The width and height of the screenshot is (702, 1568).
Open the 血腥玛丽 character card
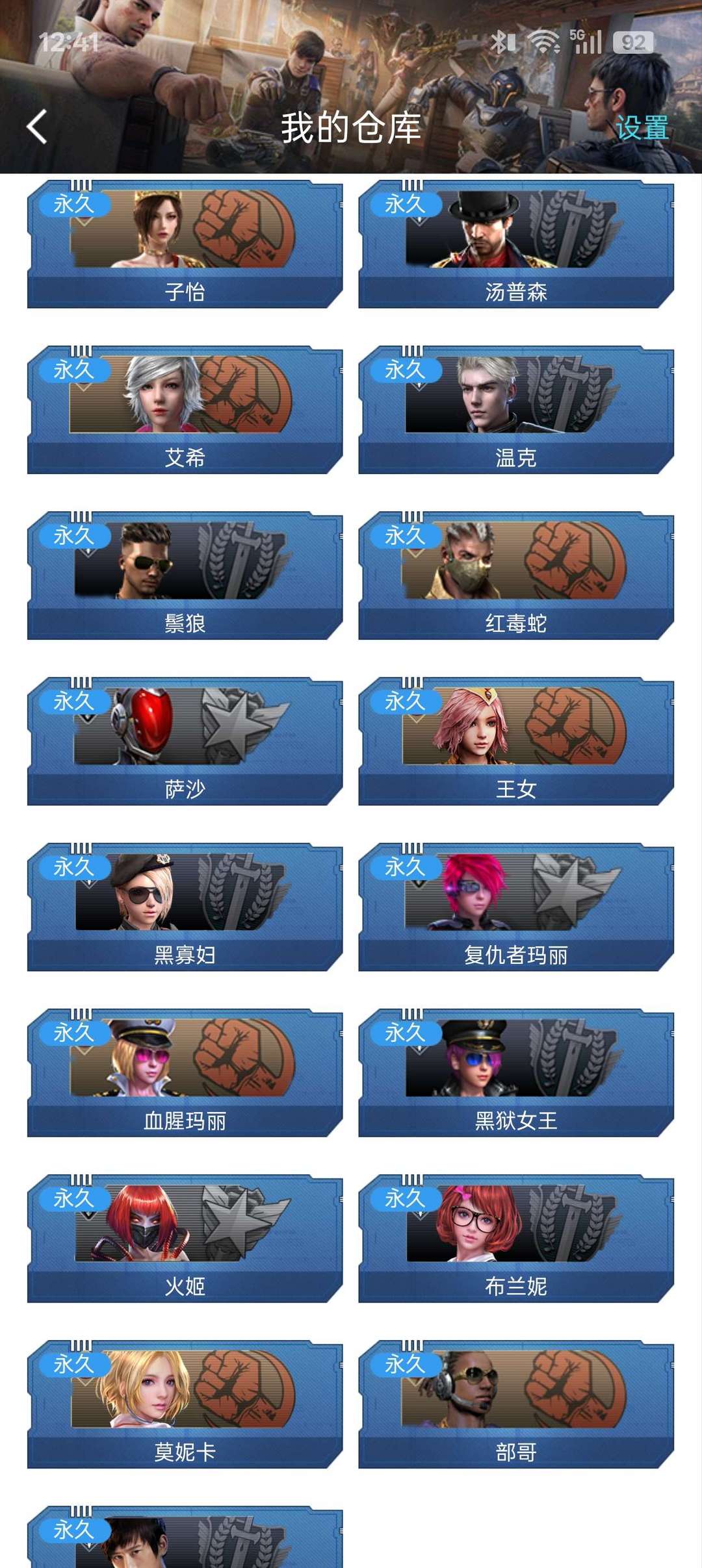(x=185, y=1073)
